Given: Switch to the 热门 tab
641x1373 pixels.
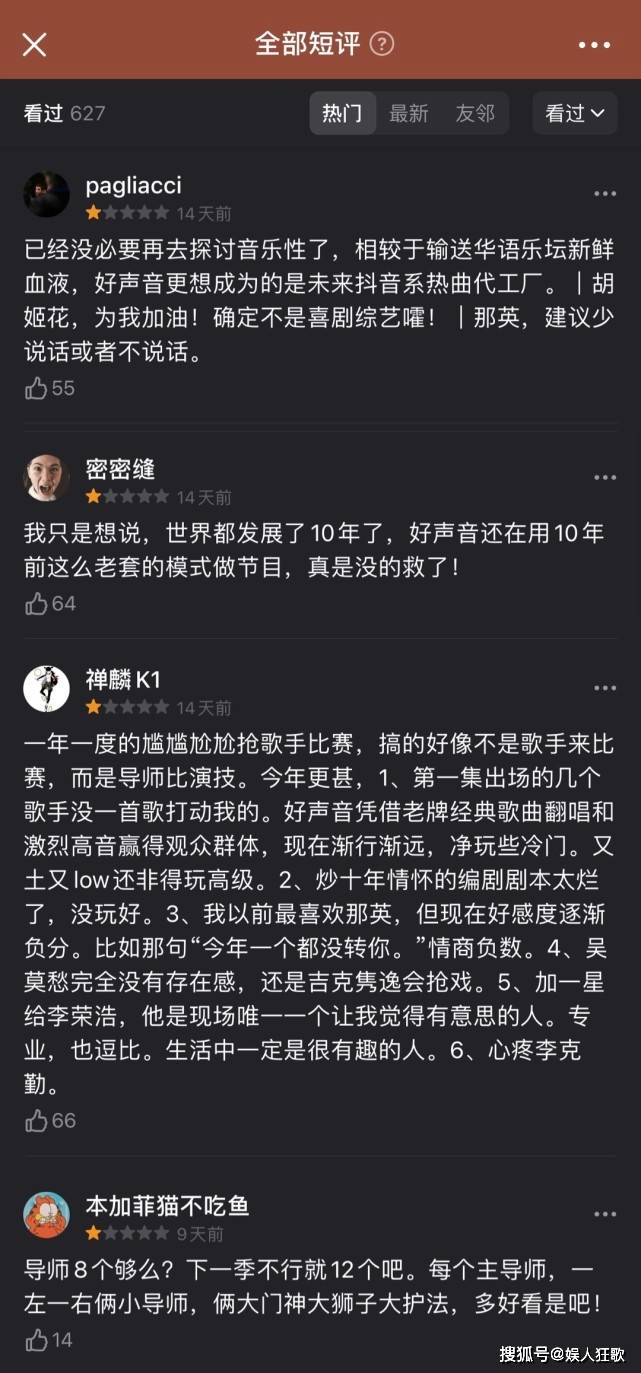Looking at the screenshot, I should (x=342, y=113).
